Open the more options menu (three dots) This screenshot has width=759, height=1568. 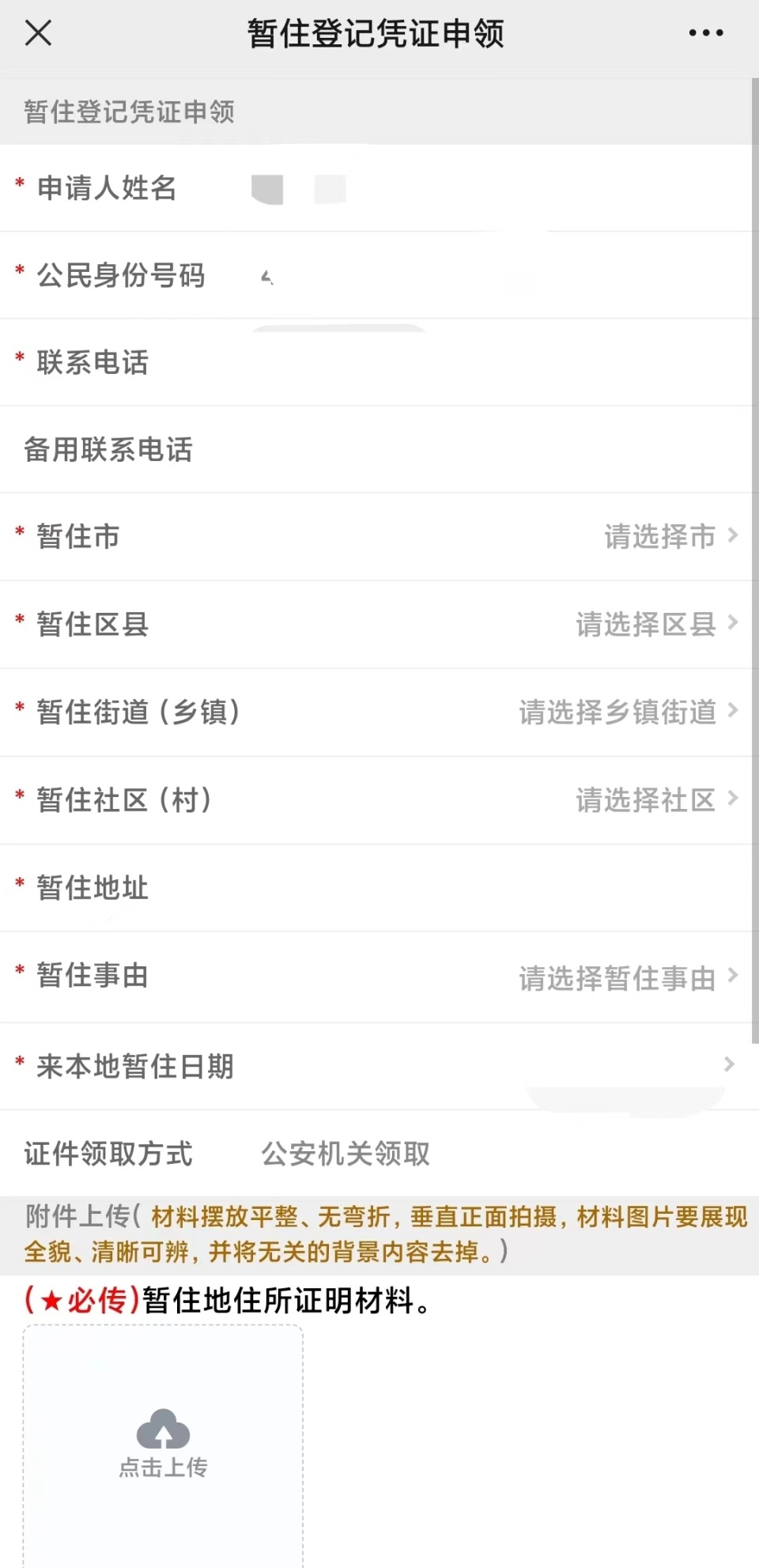click(x=702, y=32)
